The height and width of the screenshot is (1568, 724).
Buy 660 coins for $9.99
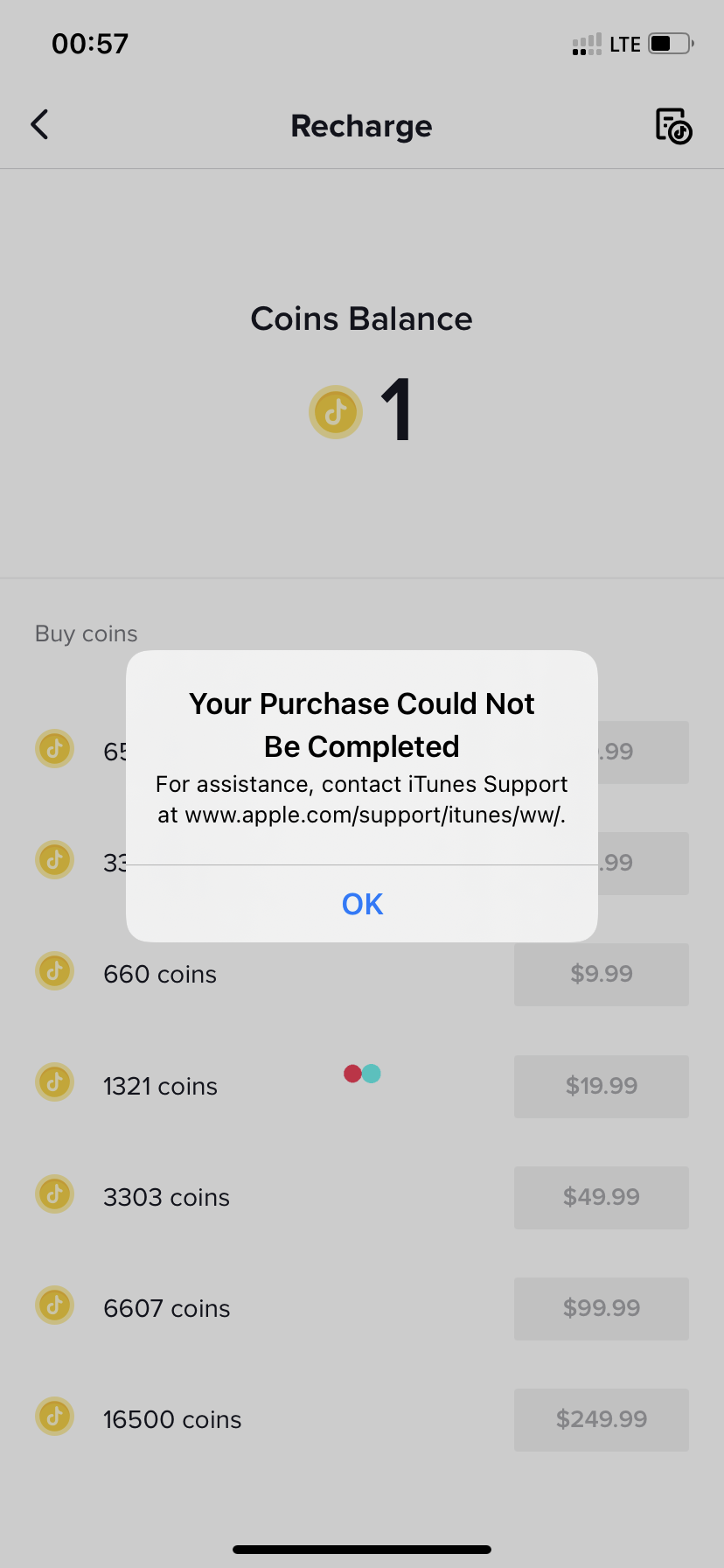coord(602,974)
